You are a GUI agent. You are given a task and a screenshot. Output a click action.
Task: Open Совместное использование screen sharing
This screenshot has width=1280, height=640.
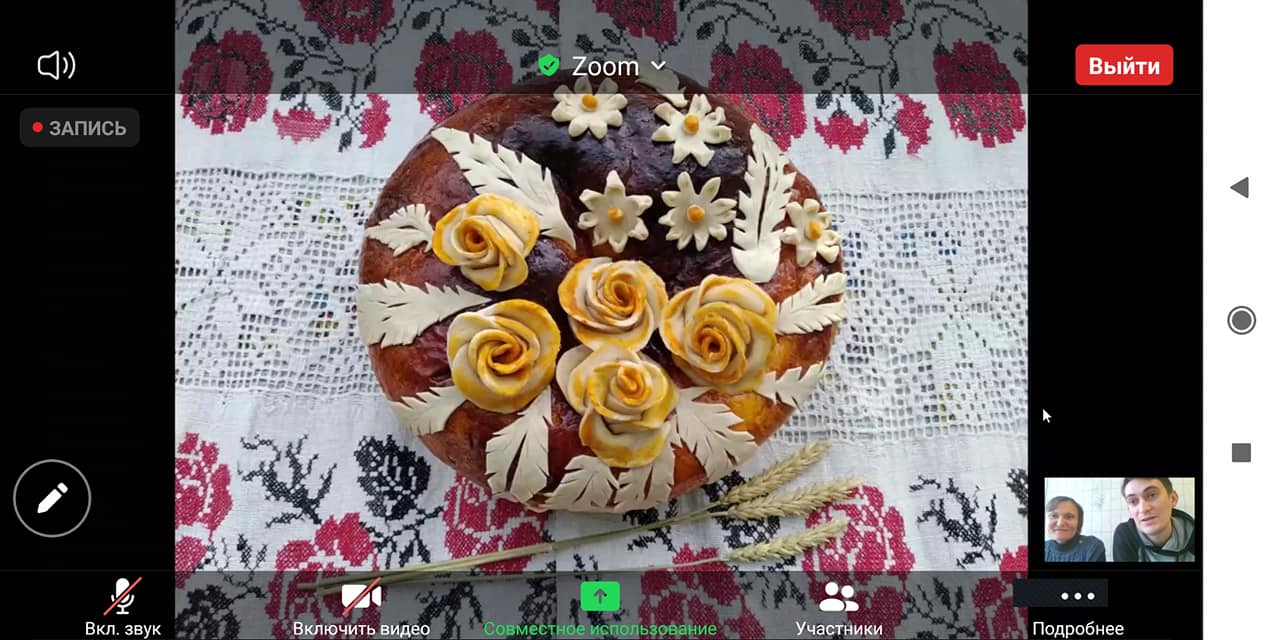click(x=600, y=606)
